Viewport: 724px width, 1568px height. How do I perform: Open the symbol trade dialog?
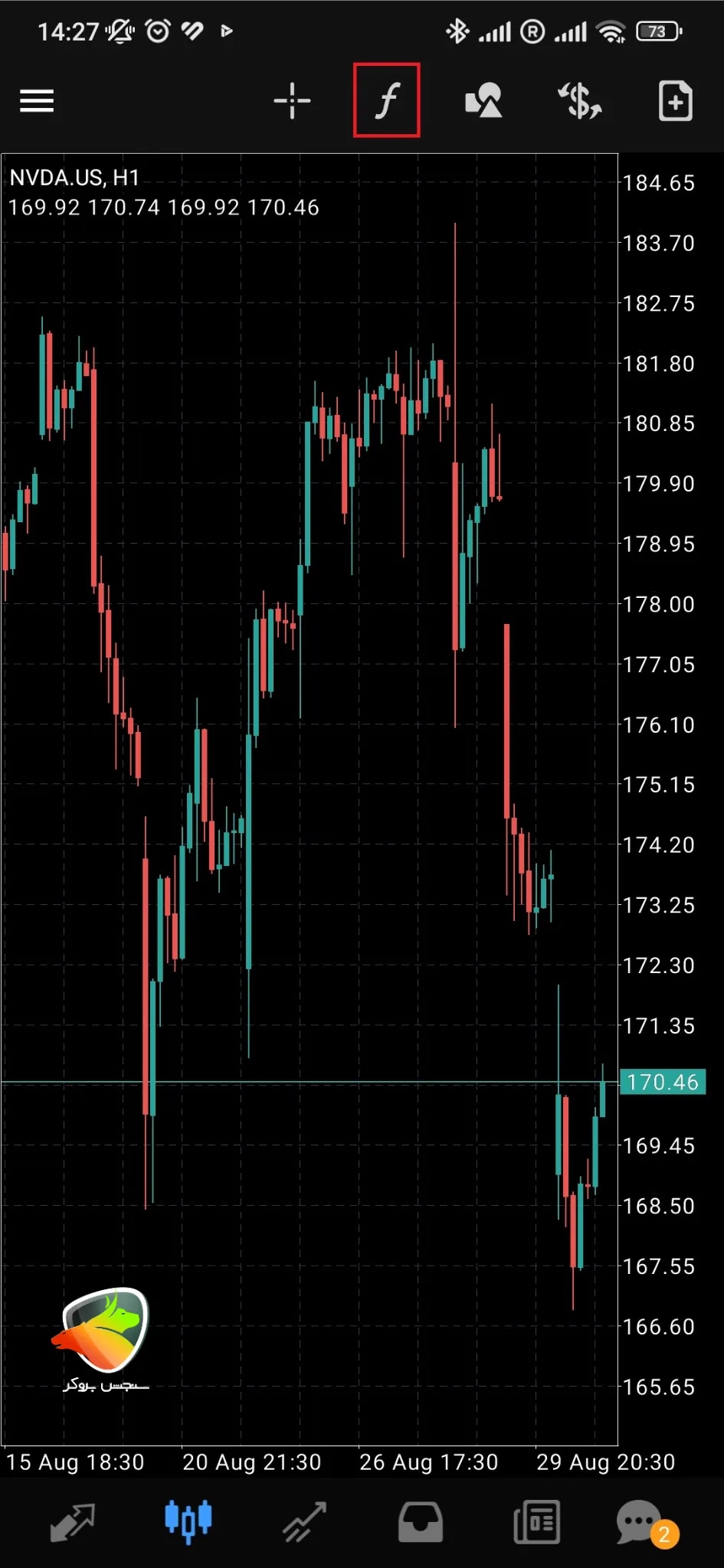579,101
